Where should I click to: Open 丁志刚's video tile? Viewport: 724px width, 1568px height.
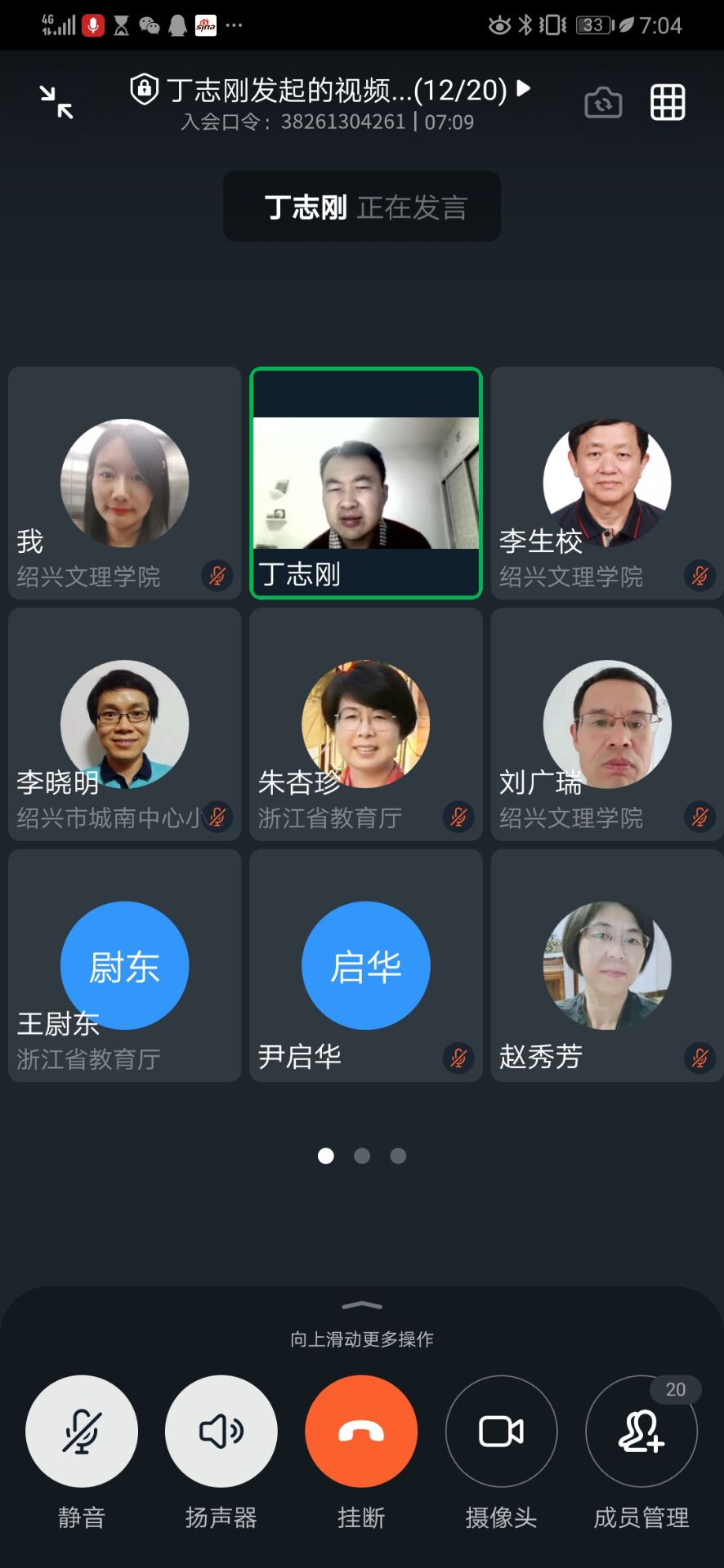[x=365, y=483]
